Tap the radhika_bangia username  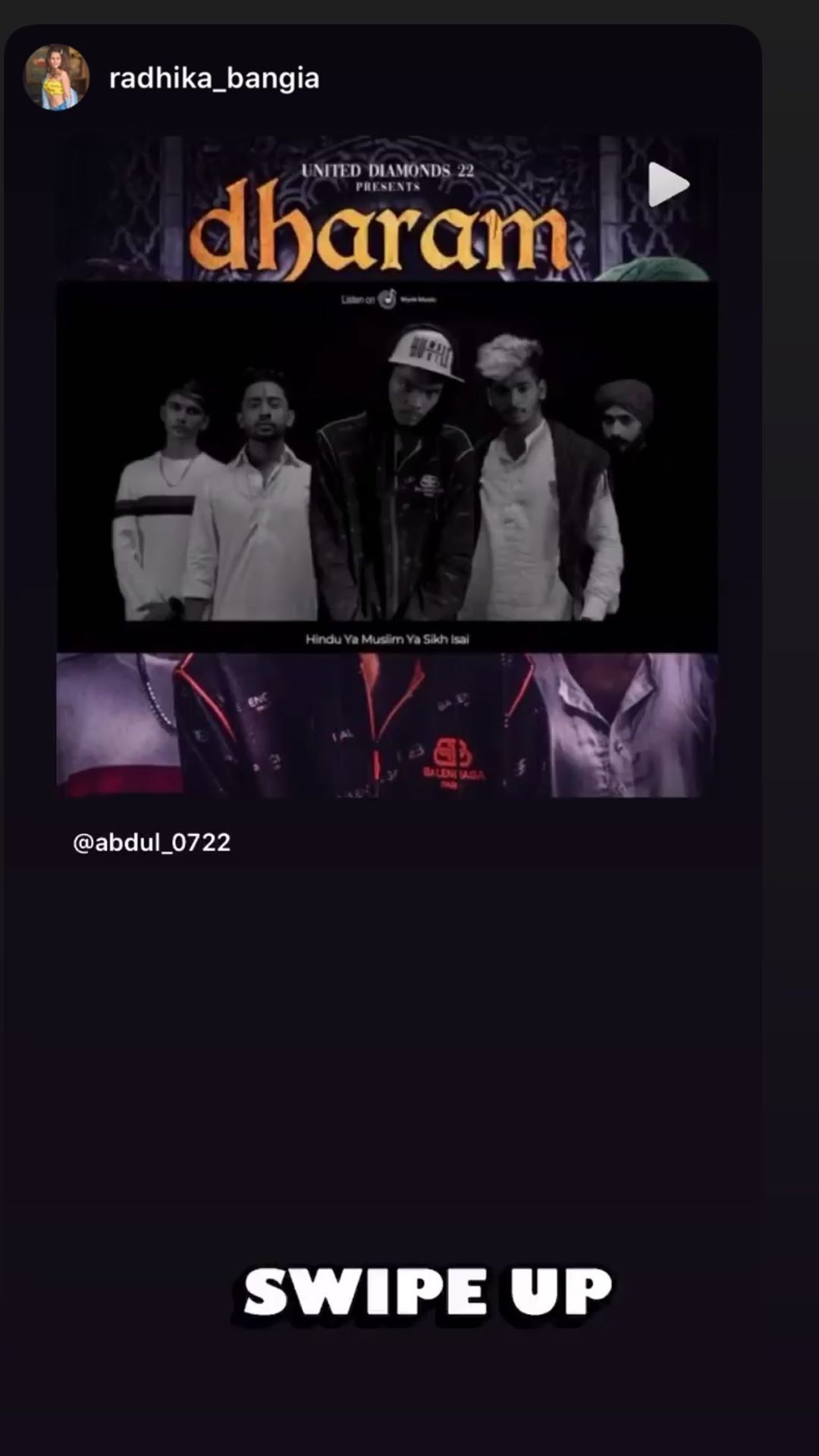[x=214, y=78]
